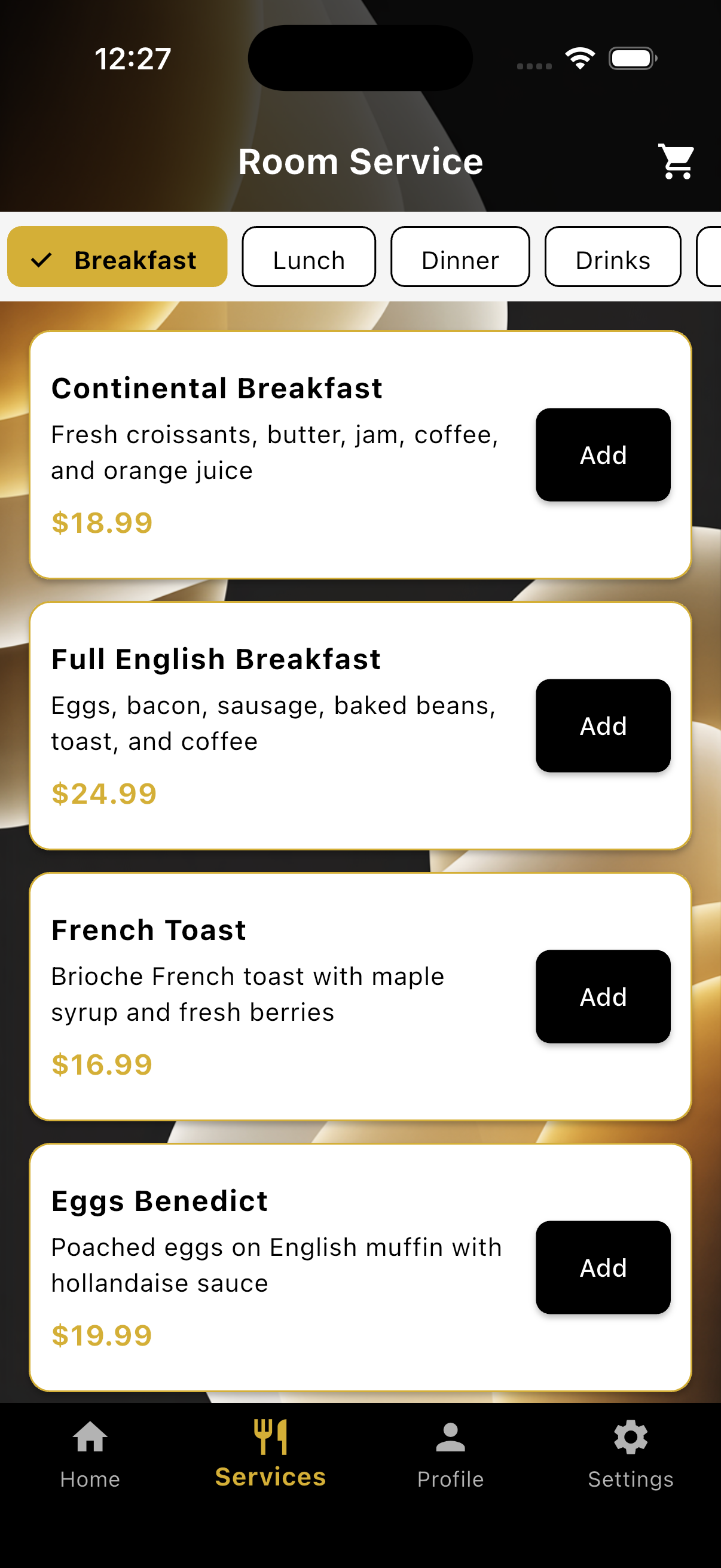Viewport: 721px width, 1568px height.
Task: Switch to the Services tab
Action: click(270, 1461)
